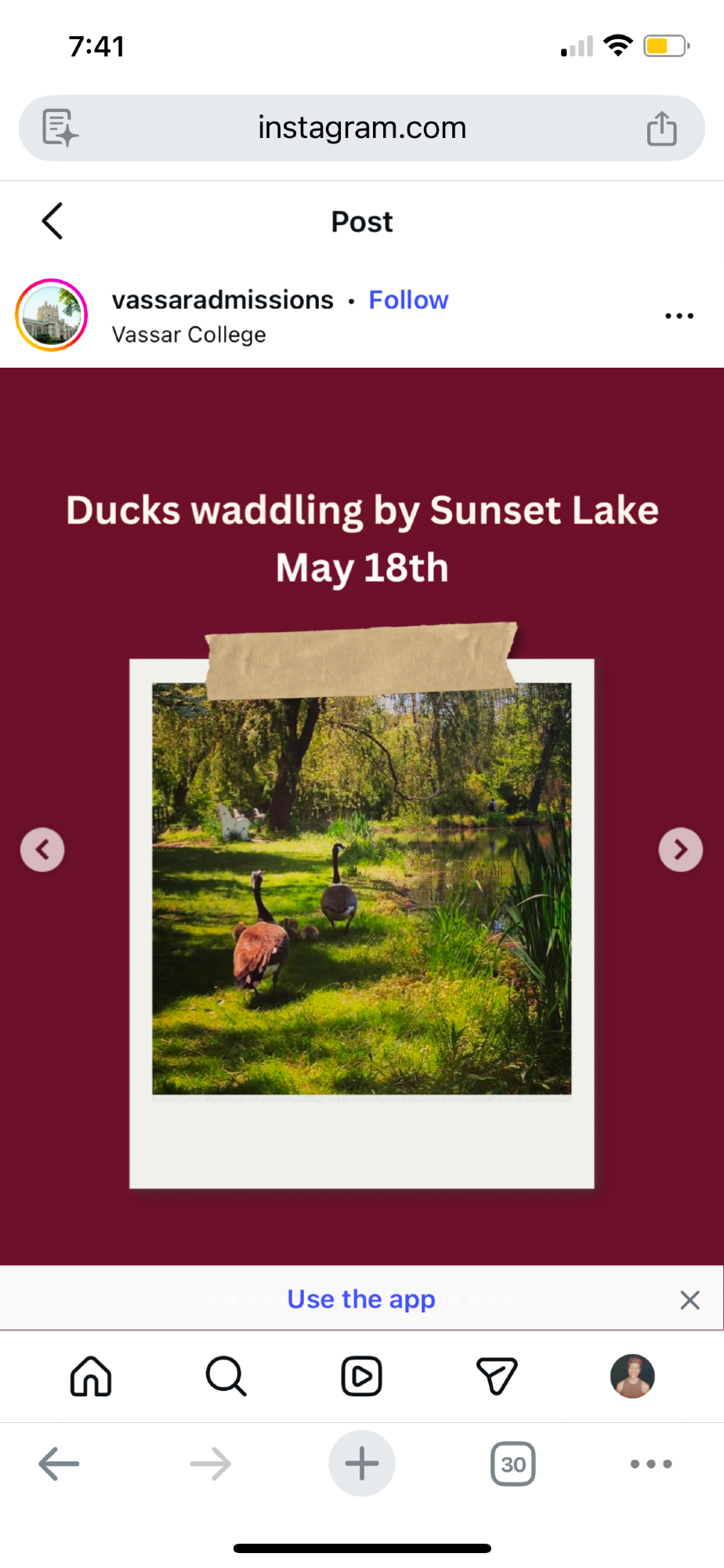The height and width of the screenshot is (1568, 724).
Task: Share this page from the browser
Action: [662, 129]
